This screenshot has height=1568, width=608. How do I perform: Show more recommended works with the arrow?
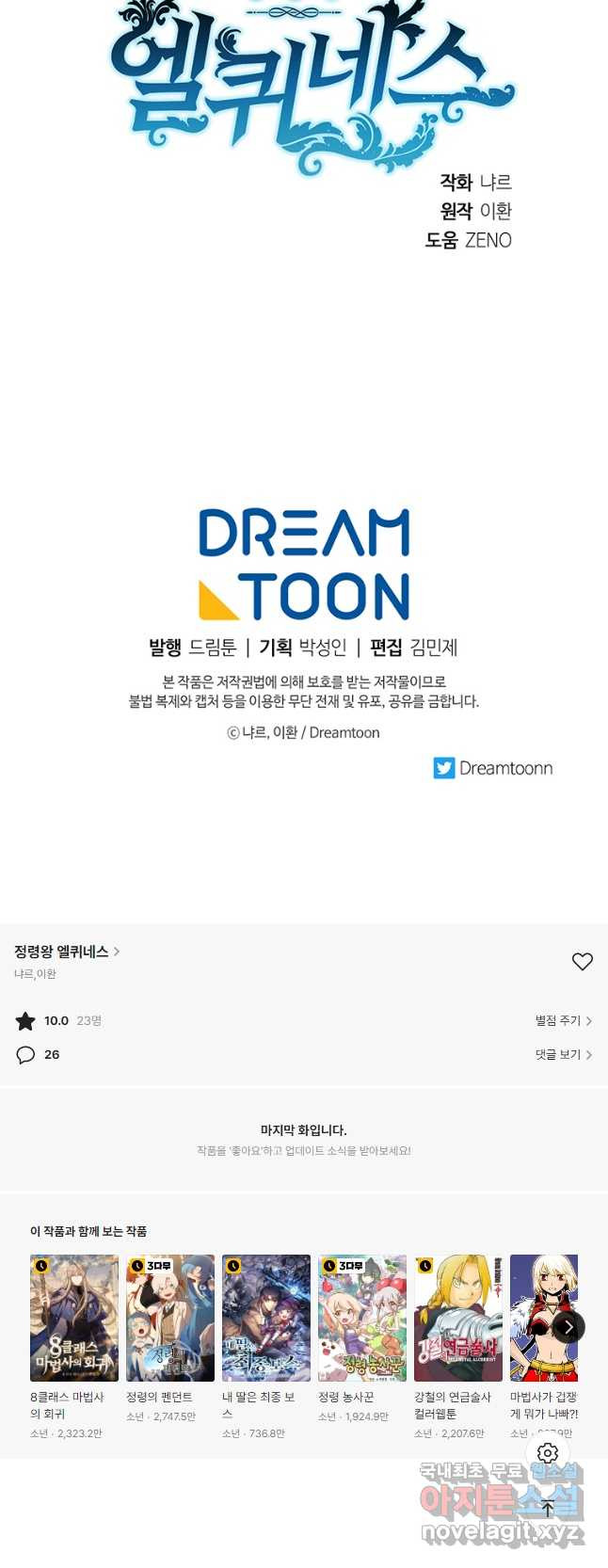568,1327
